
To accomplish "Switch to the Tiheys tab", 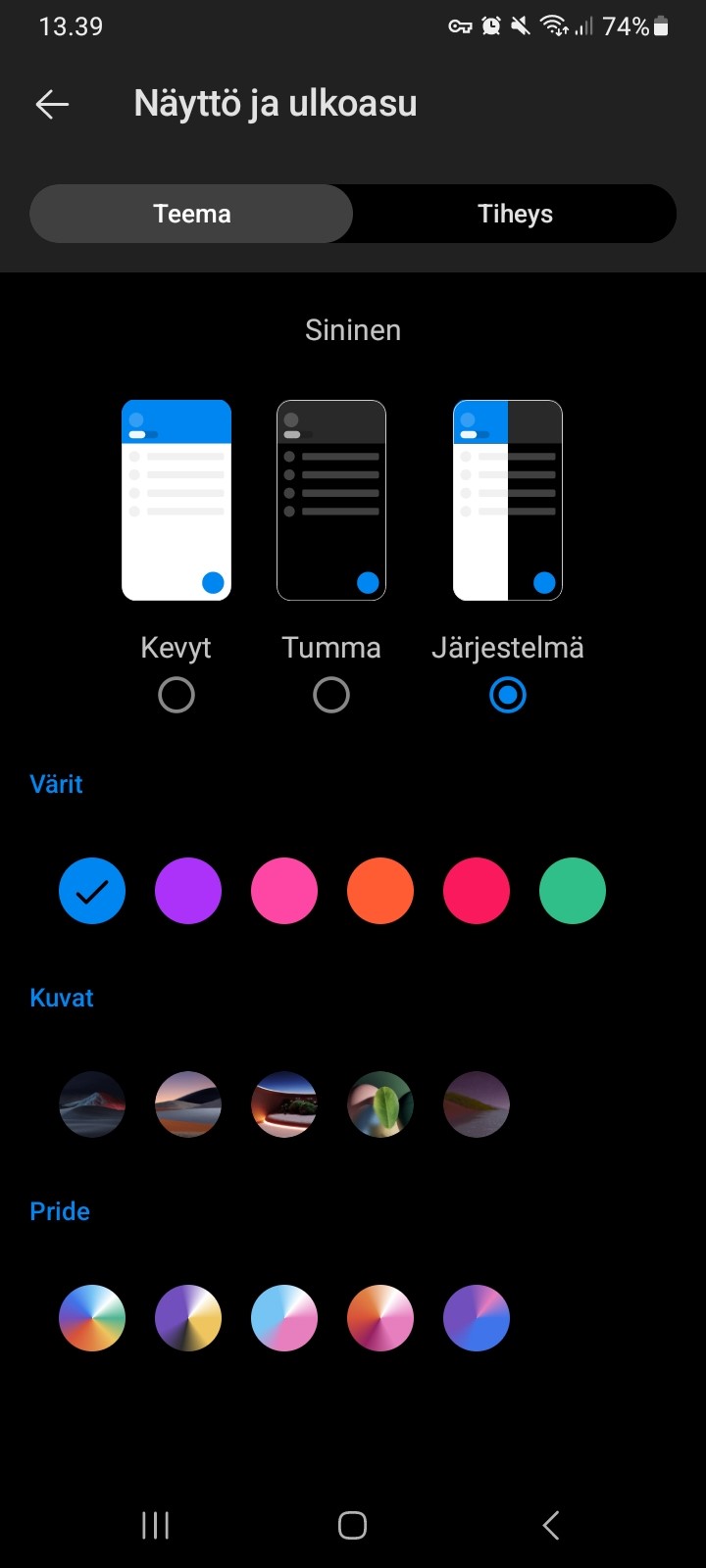I will 515,214.
